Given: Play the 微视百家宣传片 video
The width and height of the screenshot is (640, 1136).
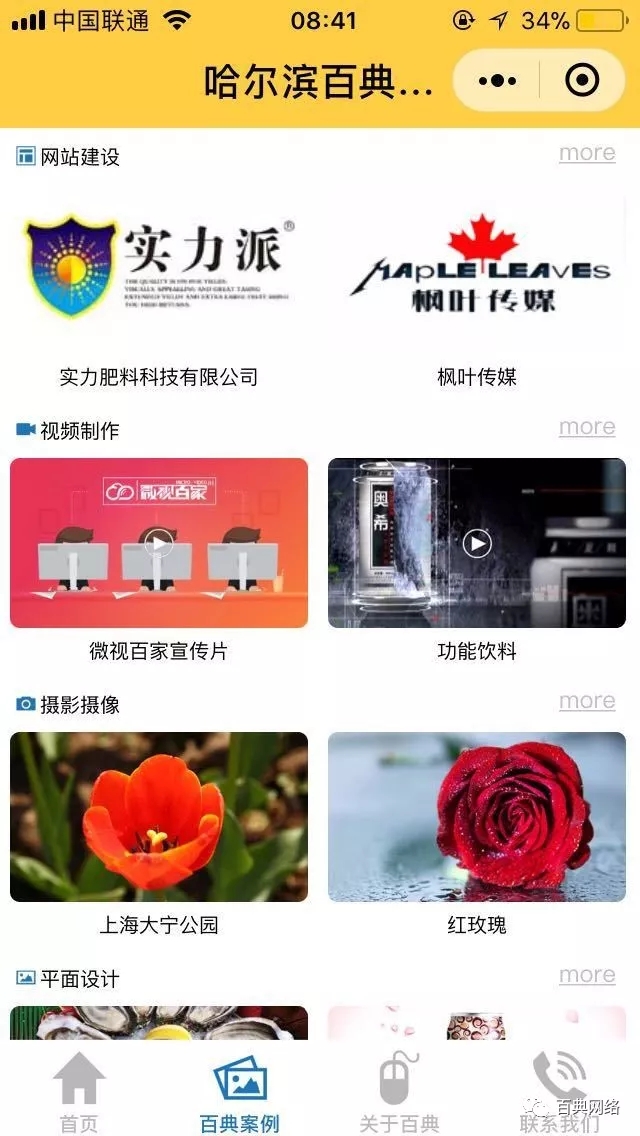Looking at the screenshot, I should (159, 543).
